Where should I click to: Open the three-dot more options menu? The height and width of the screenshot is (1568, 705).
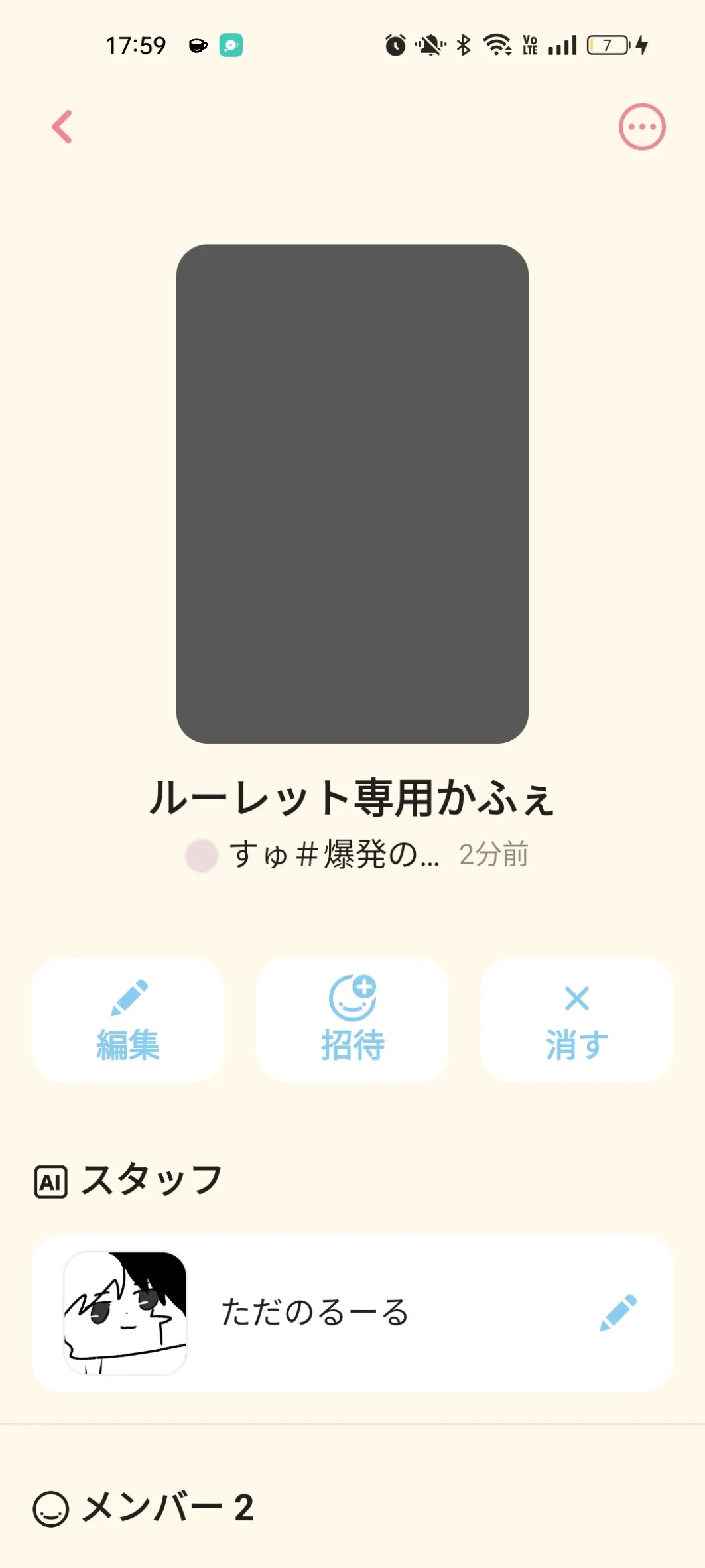[x=641, y=127]
